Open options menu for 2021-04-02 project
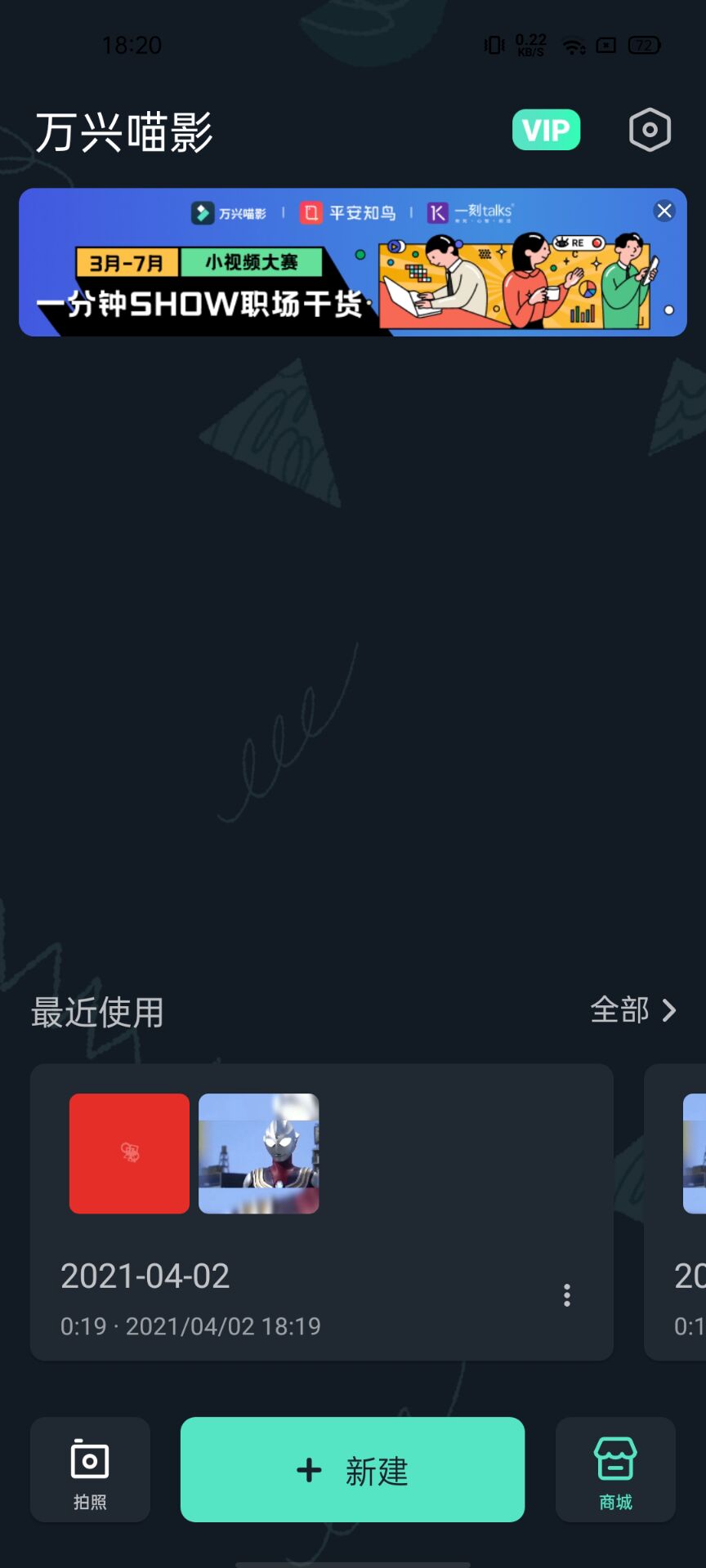Screen dimensions: 706x1568 [x=567, y=1295]
